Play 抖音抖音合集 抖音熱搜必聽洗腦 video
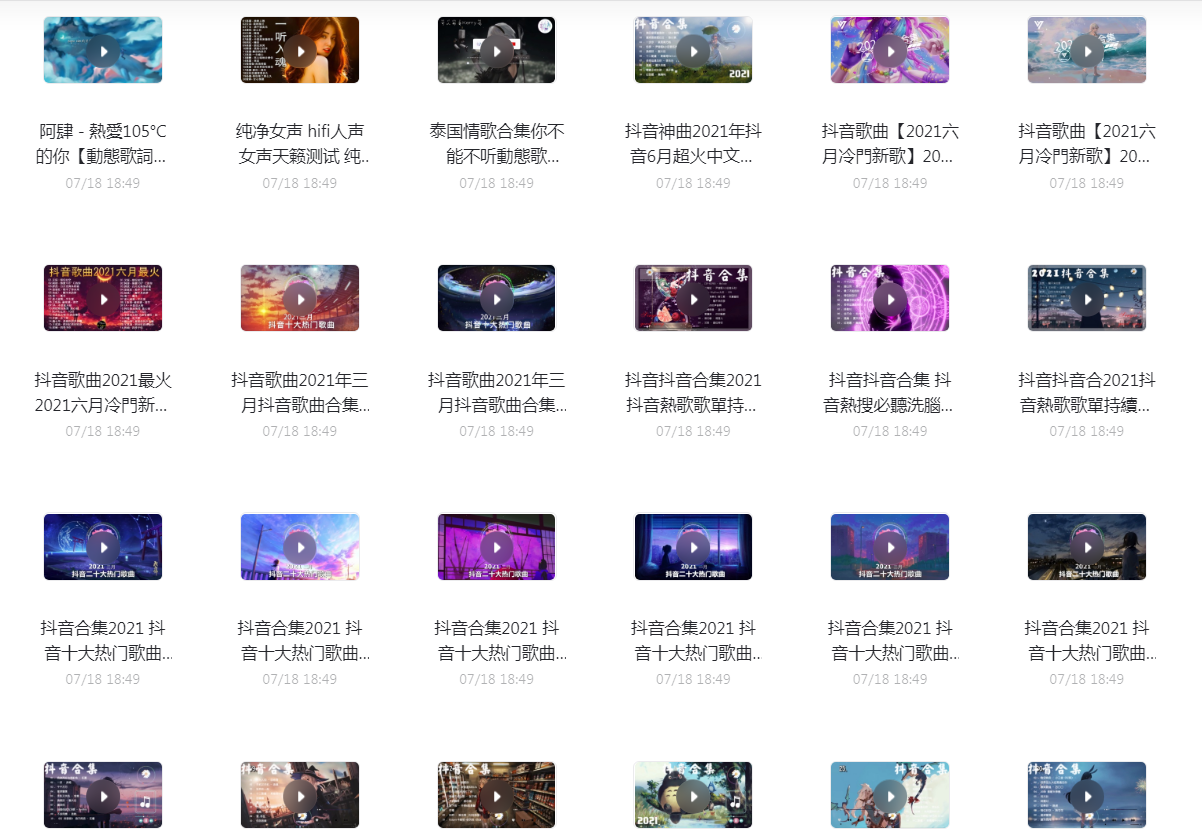This screenshot has height=836, width=1202. [890, 298]
